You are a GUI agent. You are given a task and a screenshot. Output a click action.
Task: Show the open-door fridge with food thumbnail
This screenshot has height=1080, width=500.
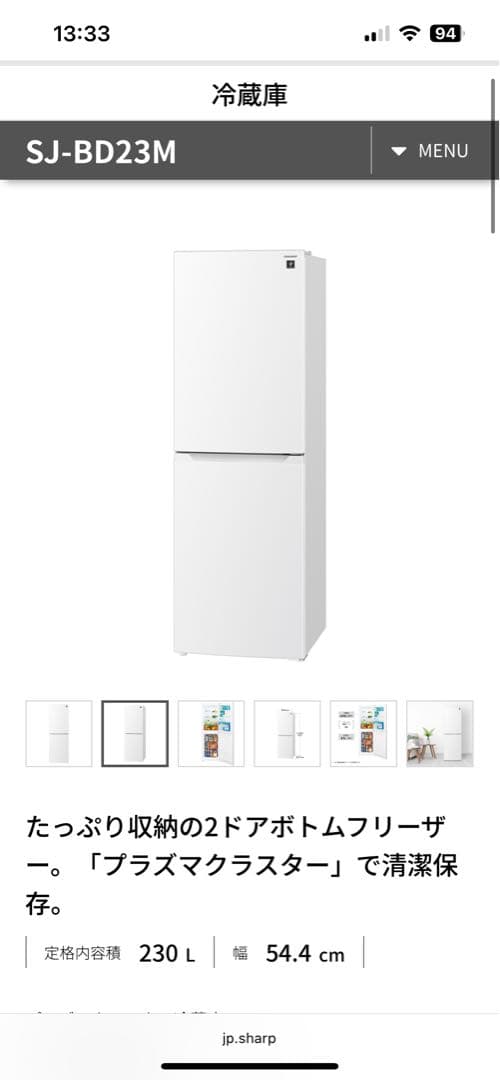211,734
